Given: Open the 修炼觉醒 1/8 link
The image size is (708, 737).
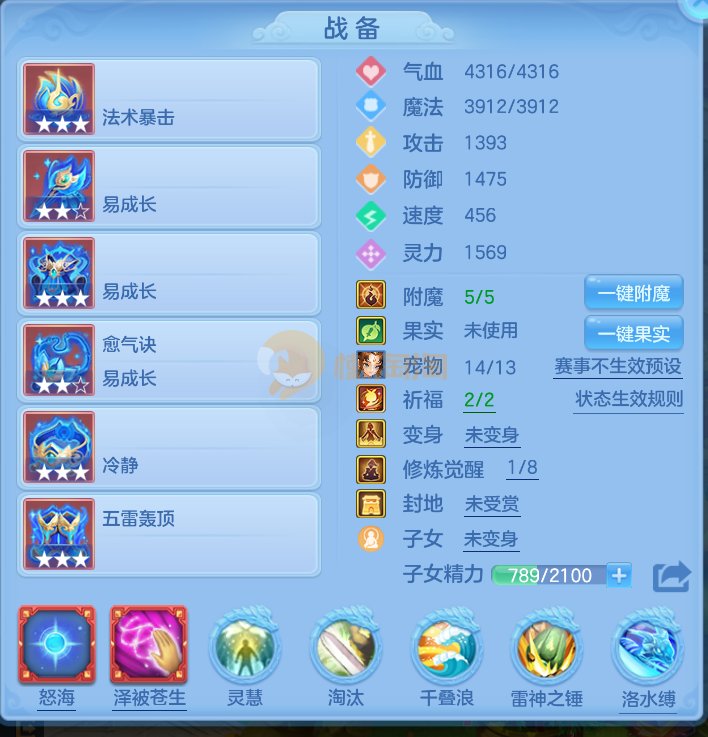Looking at the screenshot, I should click(522, 468).
